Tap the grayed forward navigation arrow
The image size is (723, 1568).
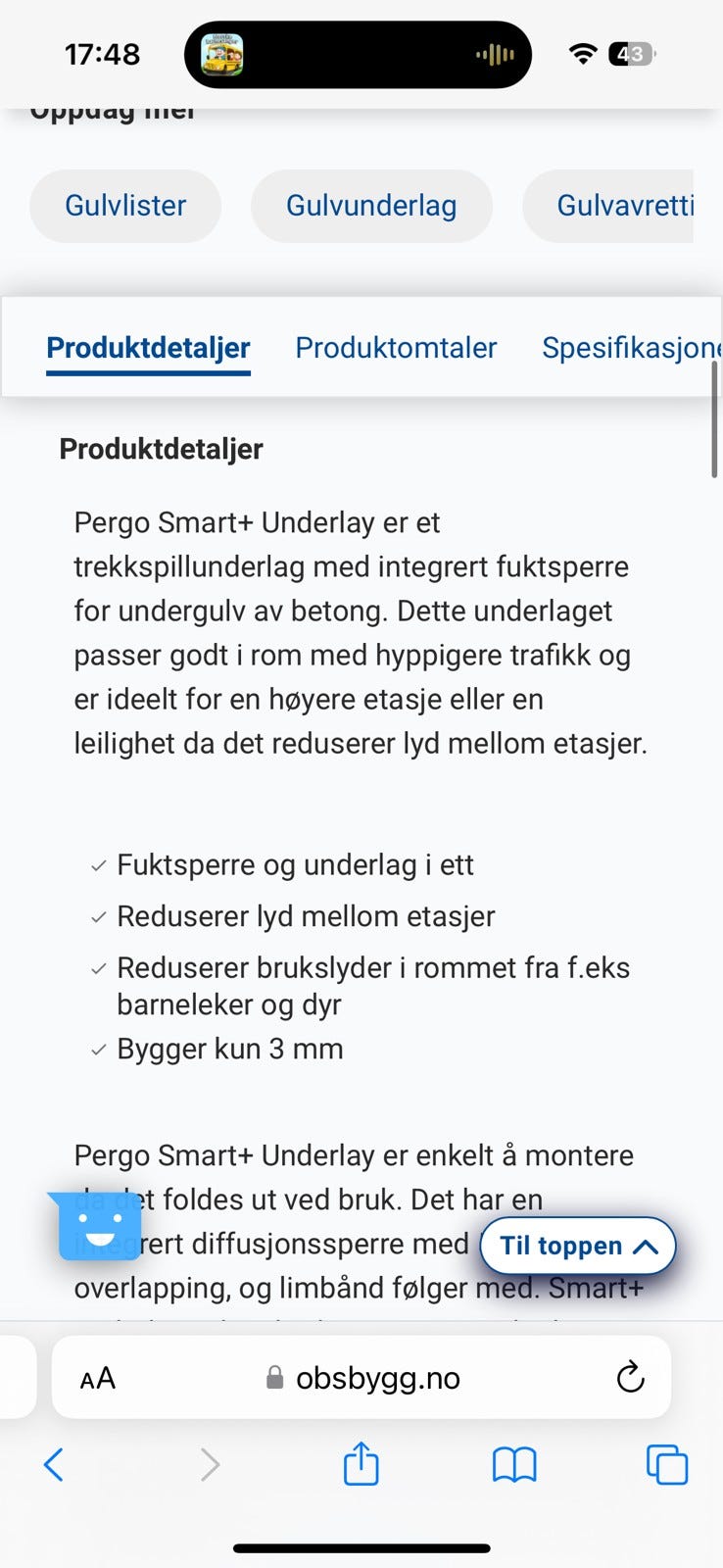pos(209,1464)
